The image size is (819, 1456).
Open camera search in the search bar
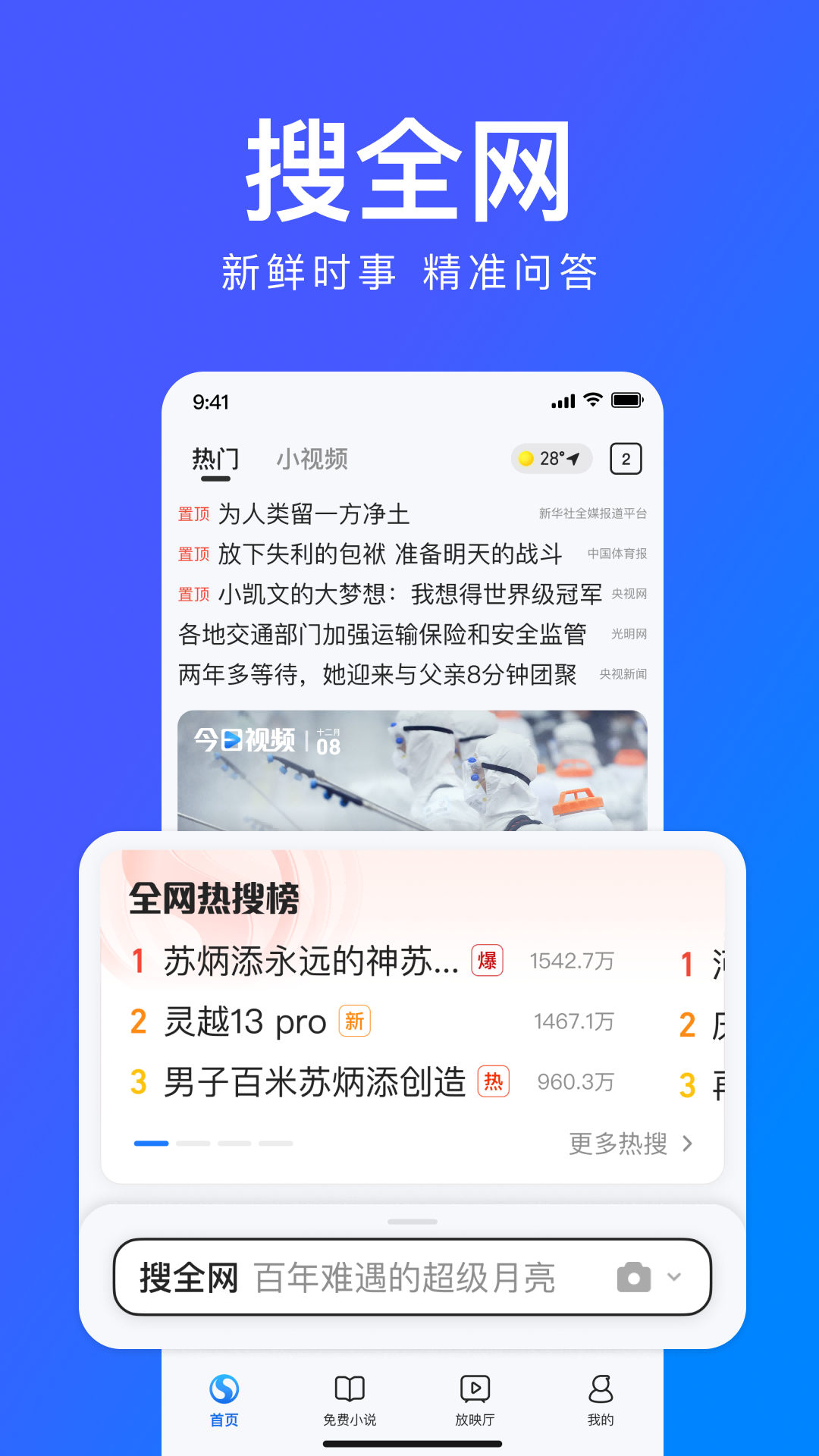pyautogui.click(x=635, y=1277)
